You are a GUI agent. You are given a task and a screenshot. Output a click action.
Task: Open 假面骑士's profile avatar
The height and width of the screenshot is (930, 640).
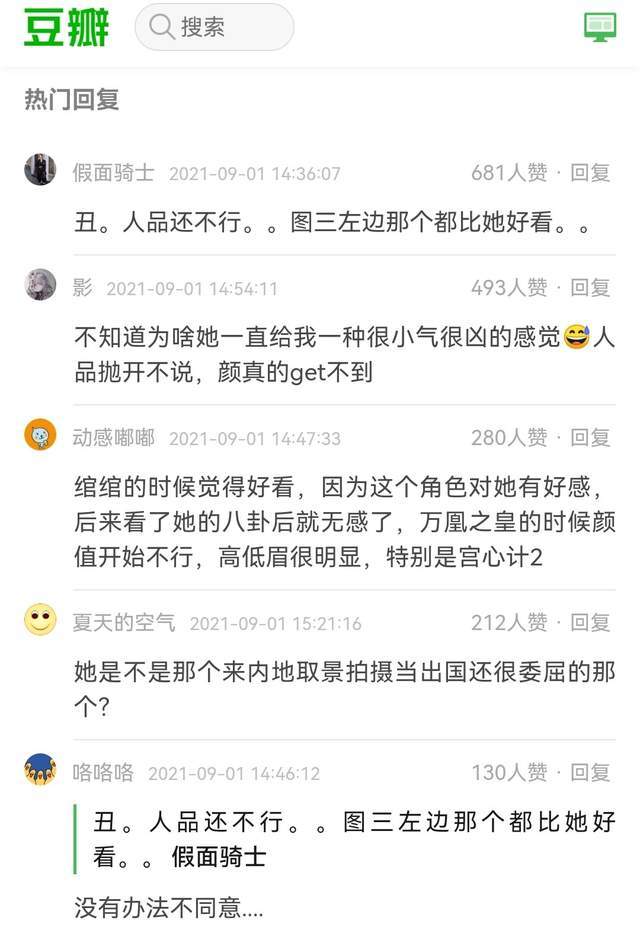coord(40,170)
